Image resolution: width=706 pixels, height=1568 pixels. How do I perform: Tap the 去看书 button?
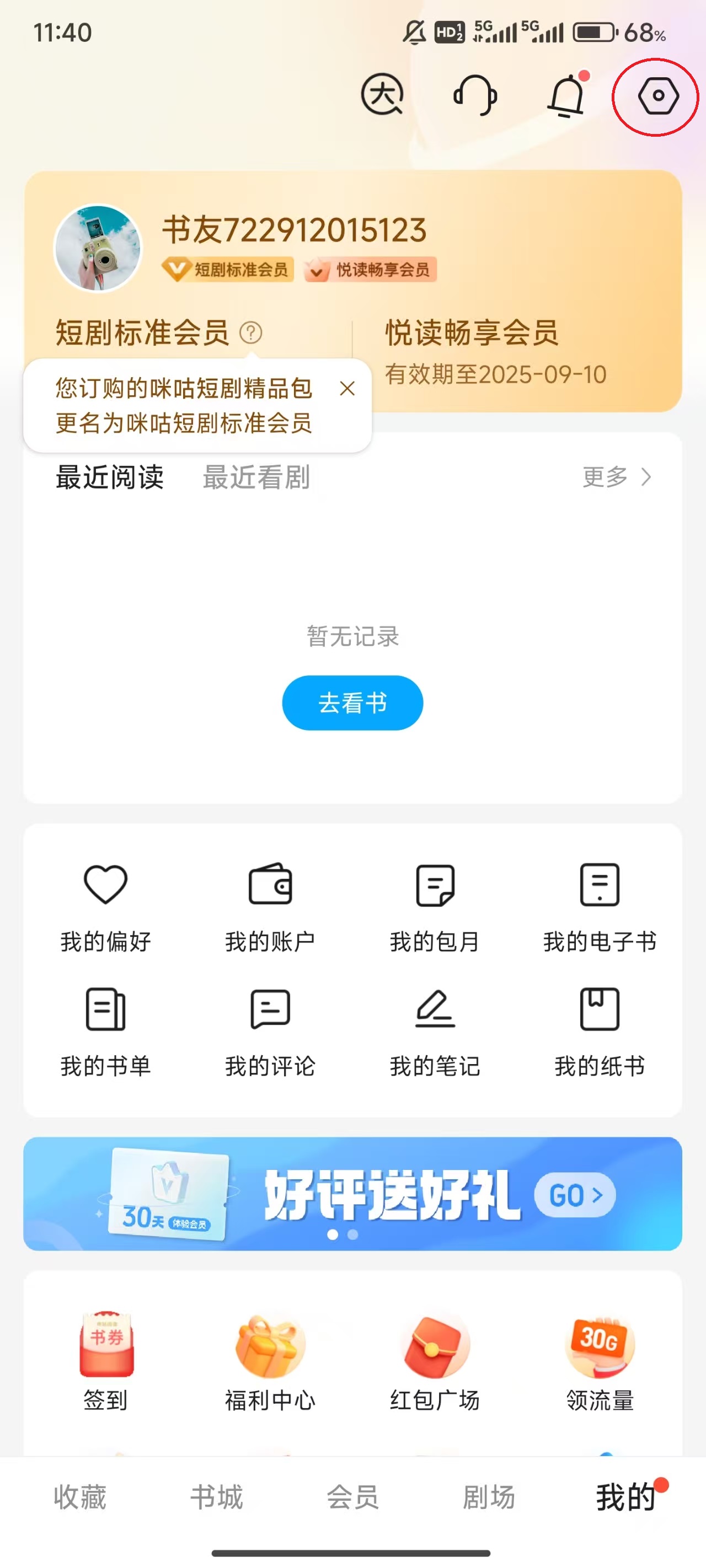pyautogui.click(x=352, y=702)
